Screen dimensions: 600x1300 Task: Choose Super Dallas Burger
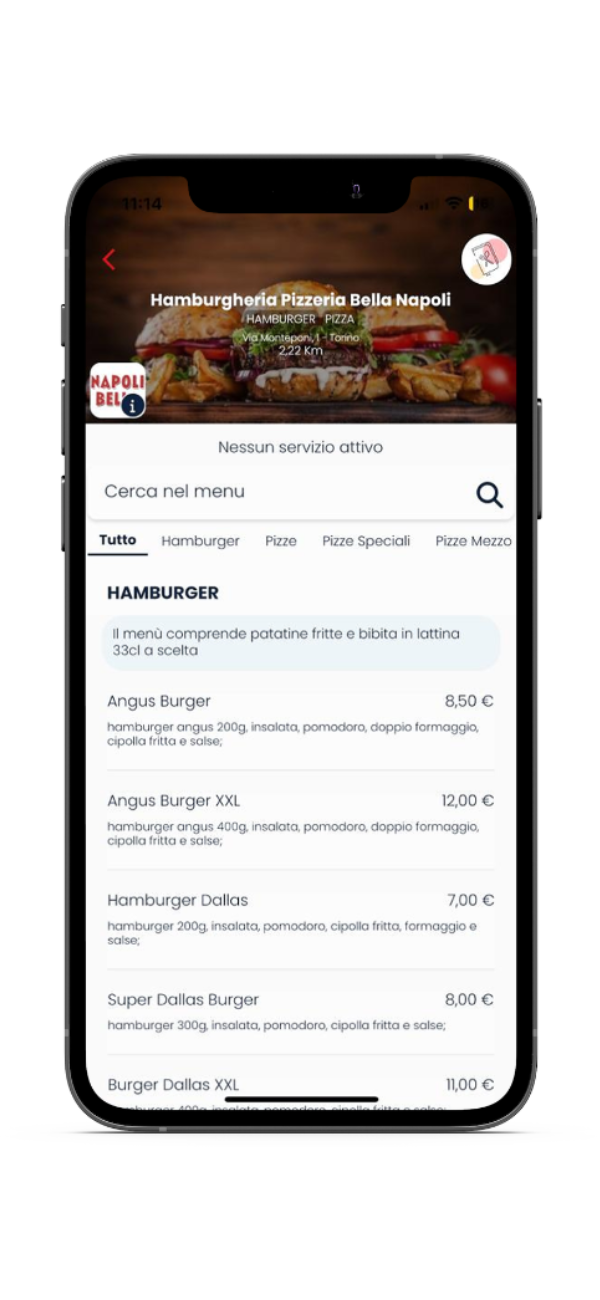pyautogui.click(x=300, y=1010)
